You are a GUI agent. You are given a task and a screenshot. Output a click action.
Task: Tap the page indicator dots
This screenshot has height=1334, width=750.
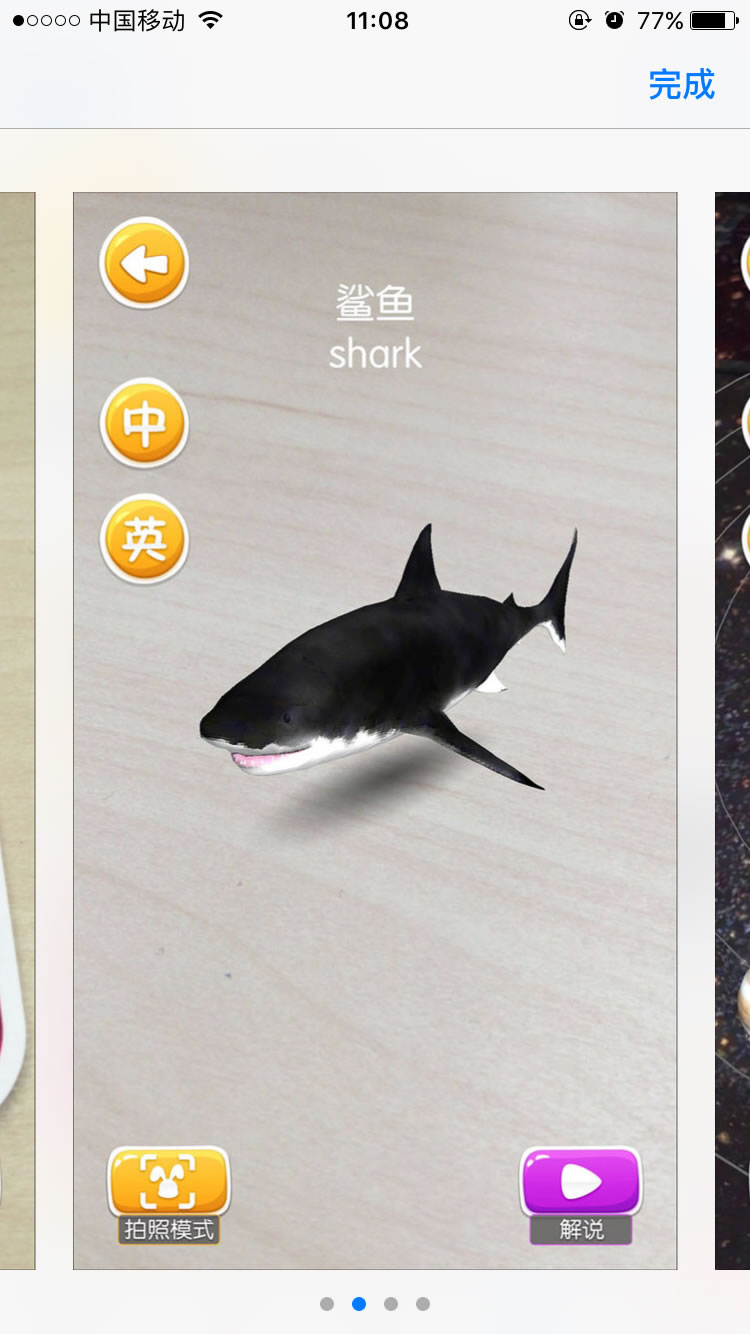375,1303
